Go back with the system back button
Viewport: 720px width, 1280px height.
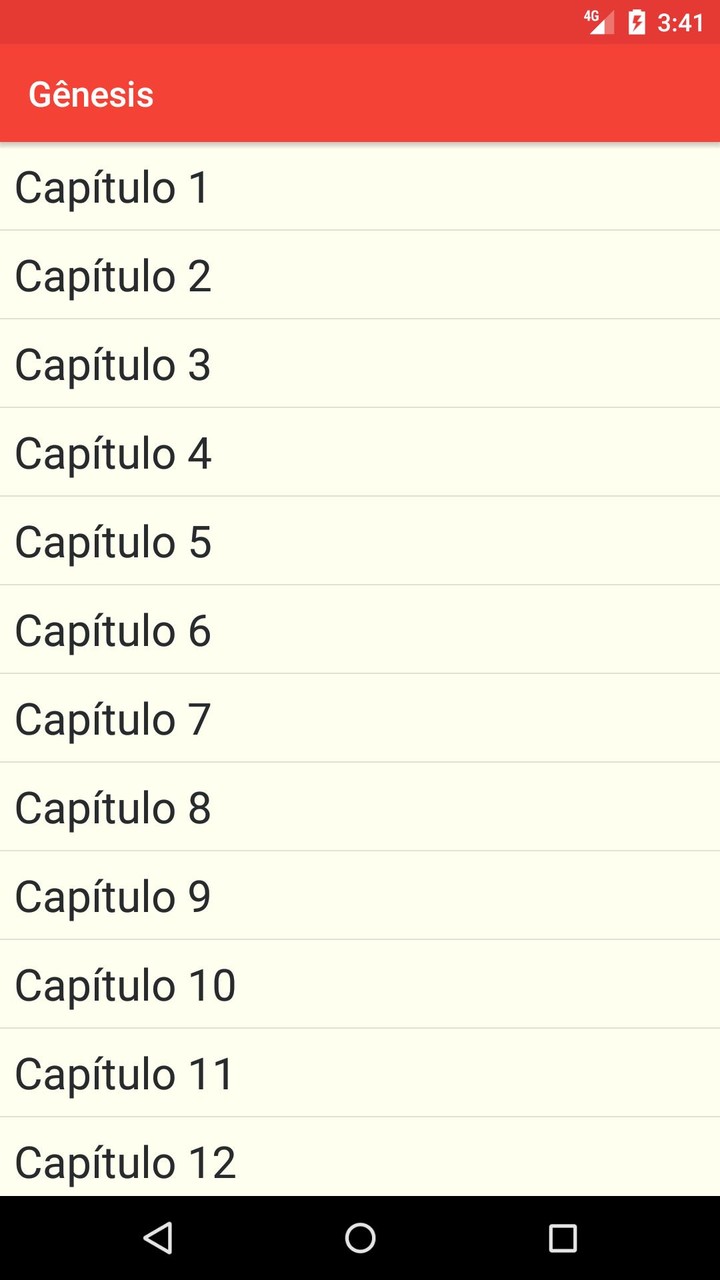pos(158,1238)
